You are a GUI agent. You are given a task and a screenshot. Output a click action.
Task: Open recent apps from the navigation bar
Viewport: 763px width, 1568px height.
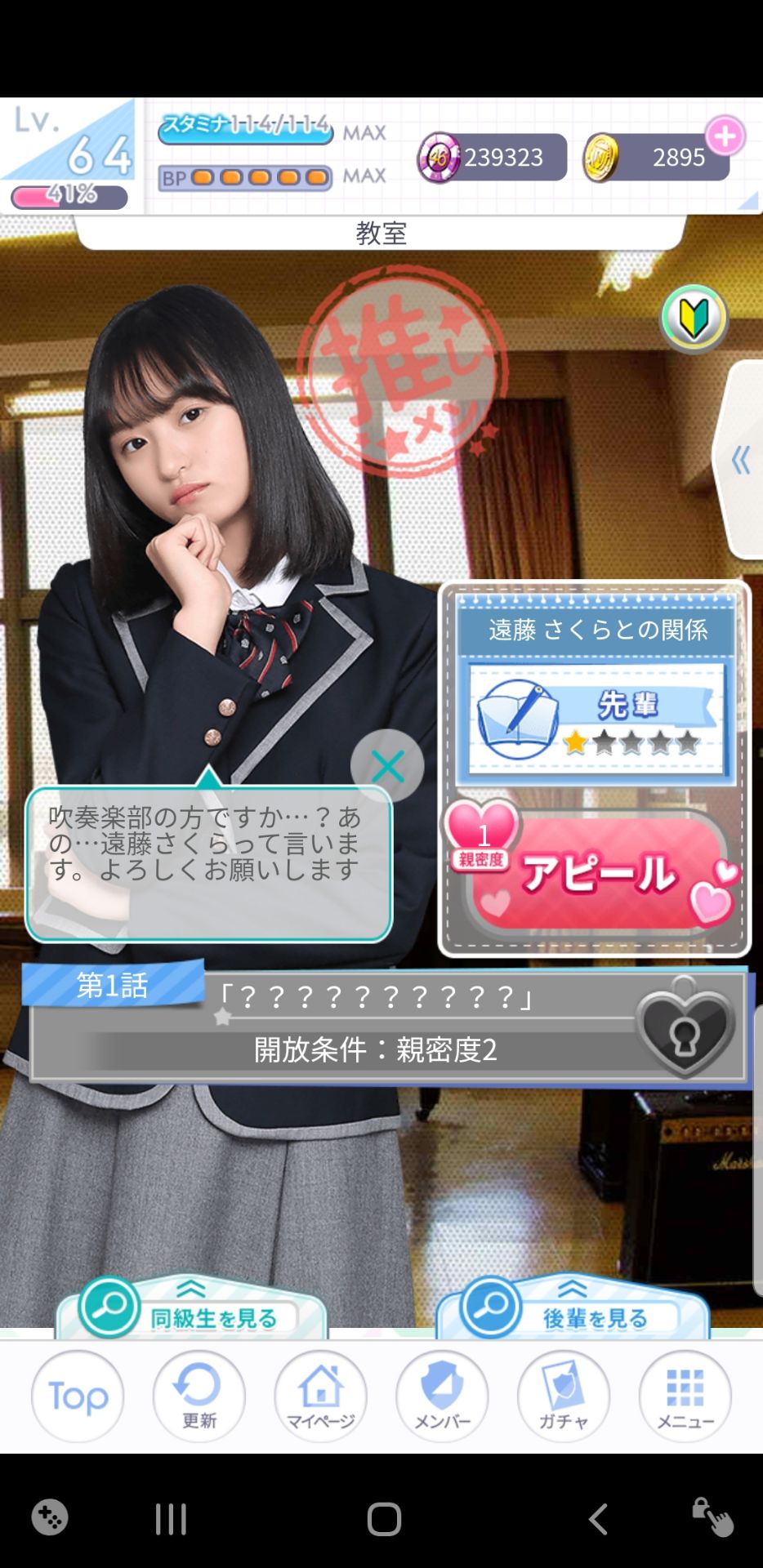click(171, 1520)
